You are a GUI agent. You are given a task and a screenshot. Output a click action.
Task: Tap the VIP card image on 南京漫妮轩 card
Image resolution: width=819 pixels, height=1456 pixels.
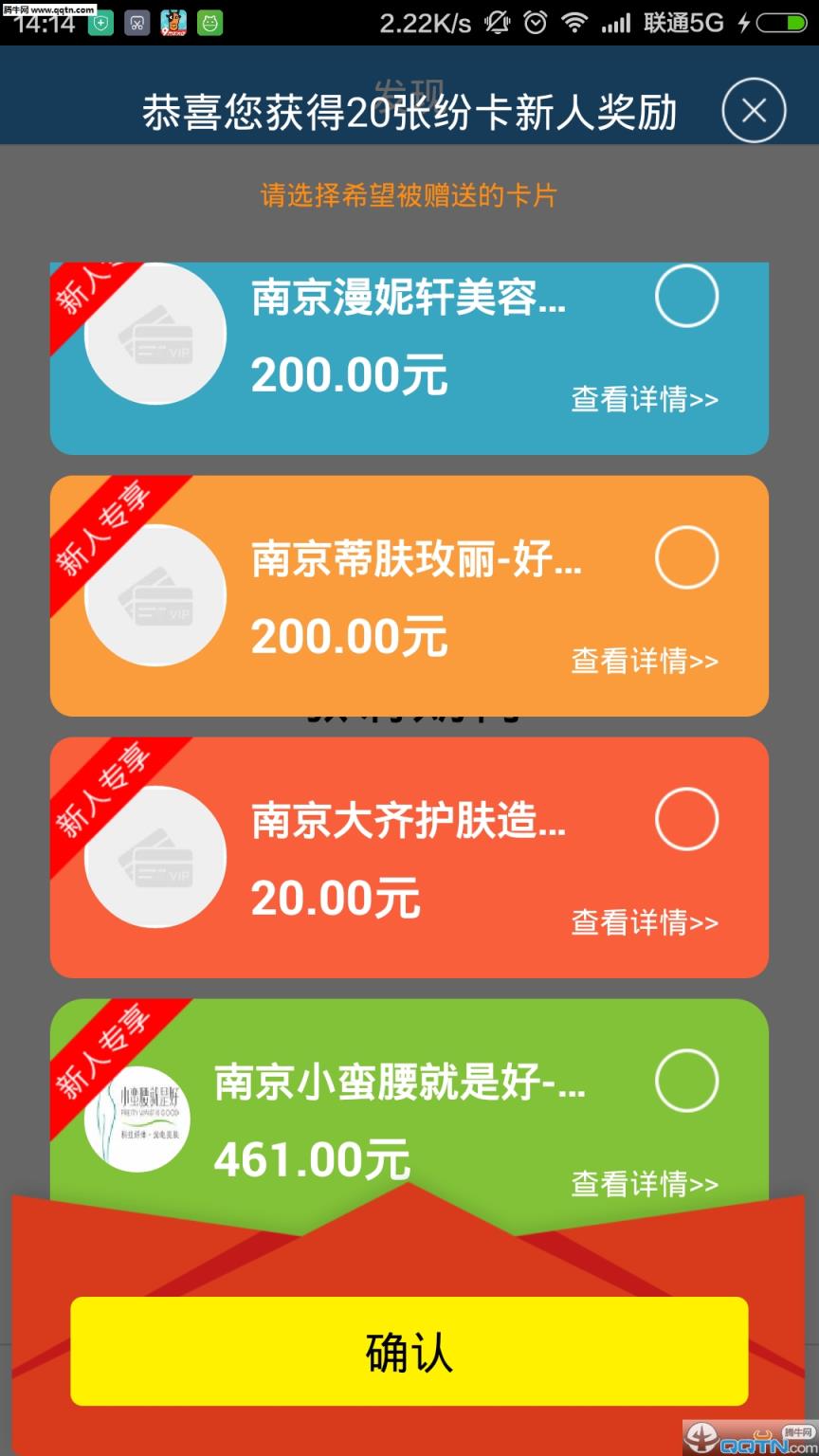point(155,334)
